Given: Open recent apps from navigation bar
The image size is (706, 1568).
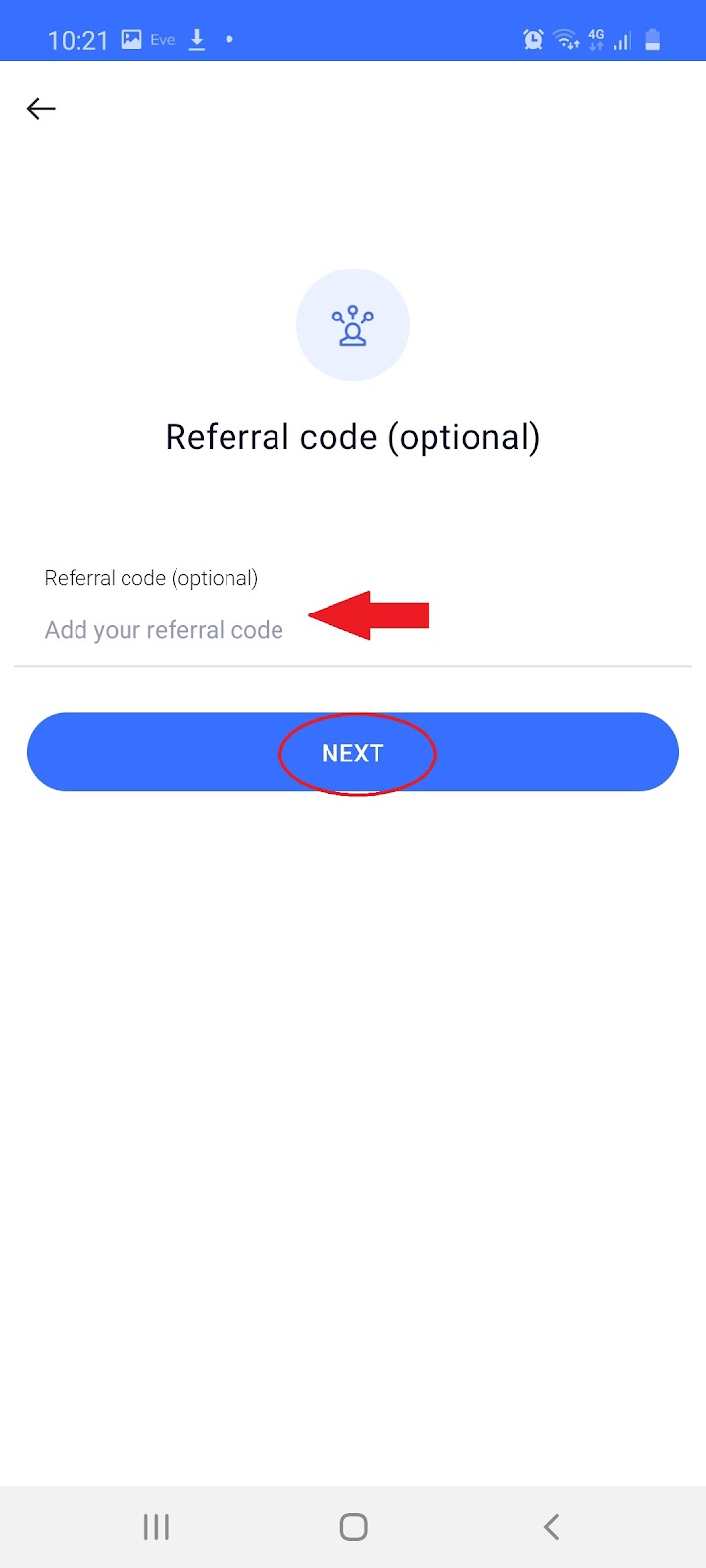Looking at the screenshot, I should pyautogui.click(x=156, y=1526).
